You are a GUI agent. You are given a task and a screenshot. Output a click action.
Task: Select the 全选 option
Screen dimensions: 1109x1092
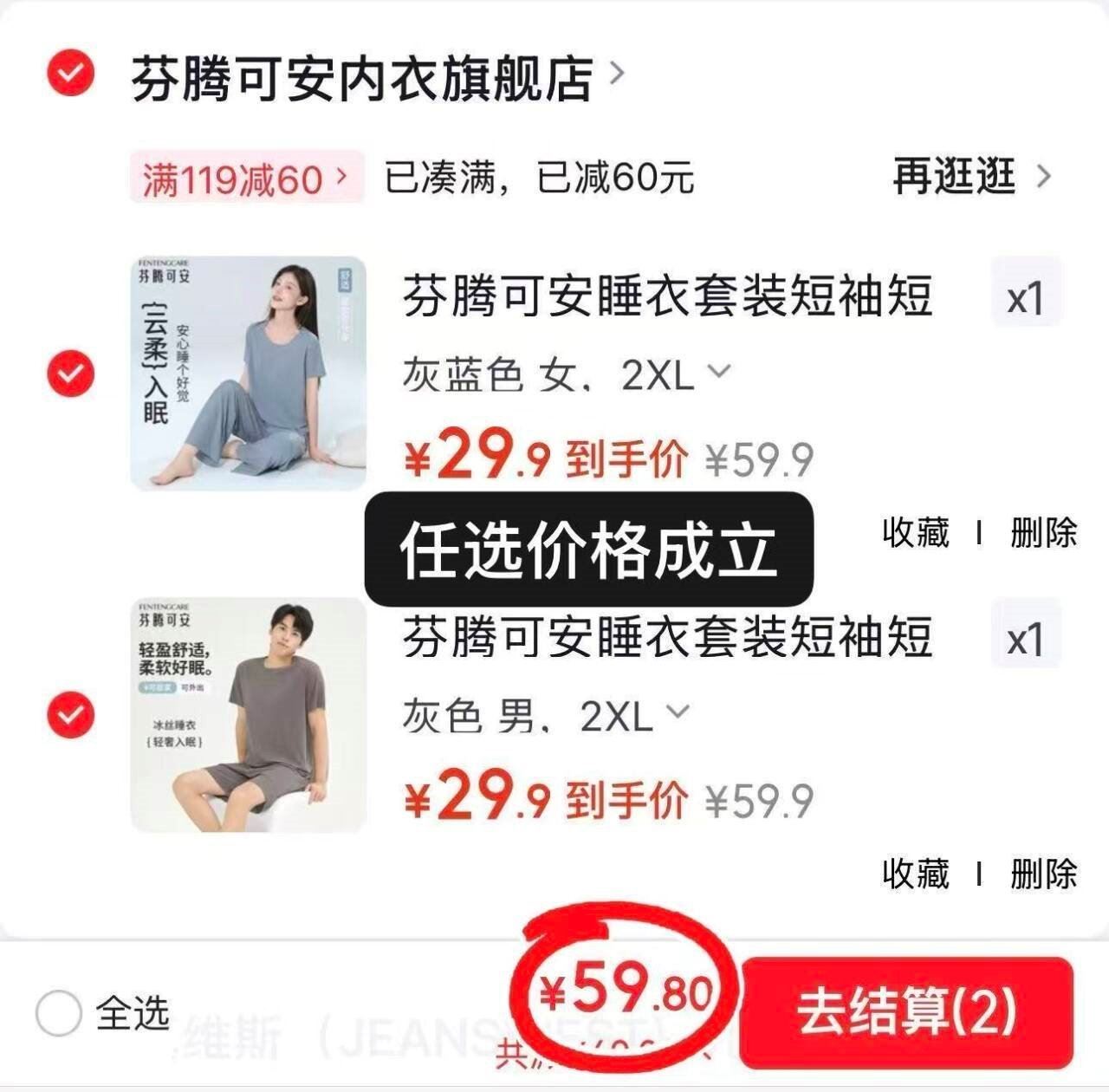pyautogui.click(x=59, y=1012)
